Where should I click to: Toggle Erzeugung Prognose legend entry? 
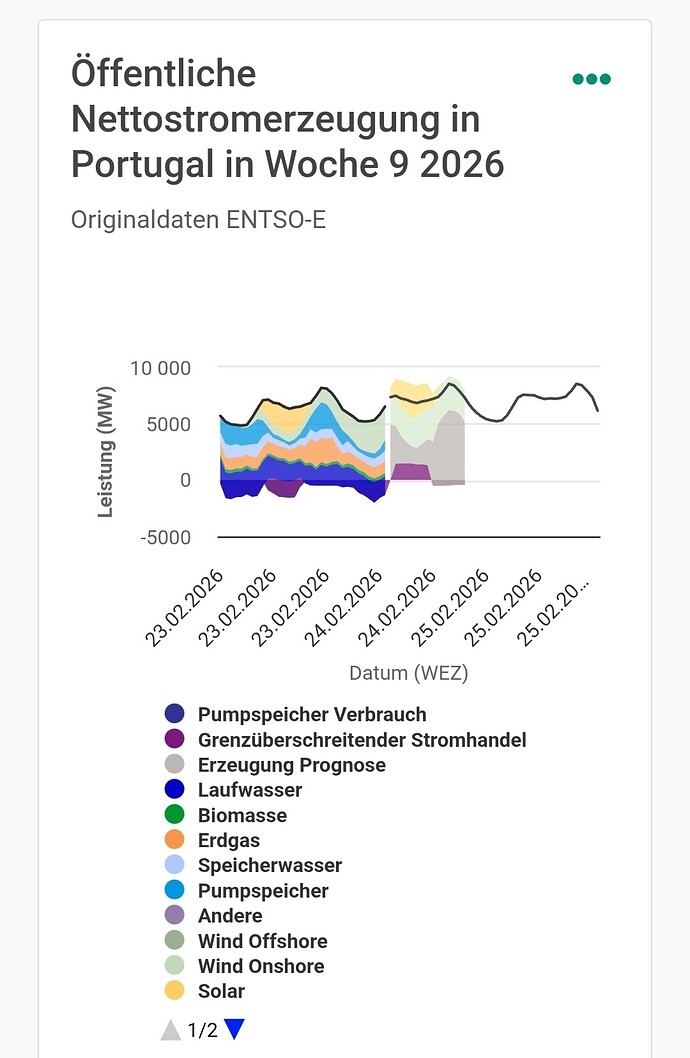click(291, 765)
